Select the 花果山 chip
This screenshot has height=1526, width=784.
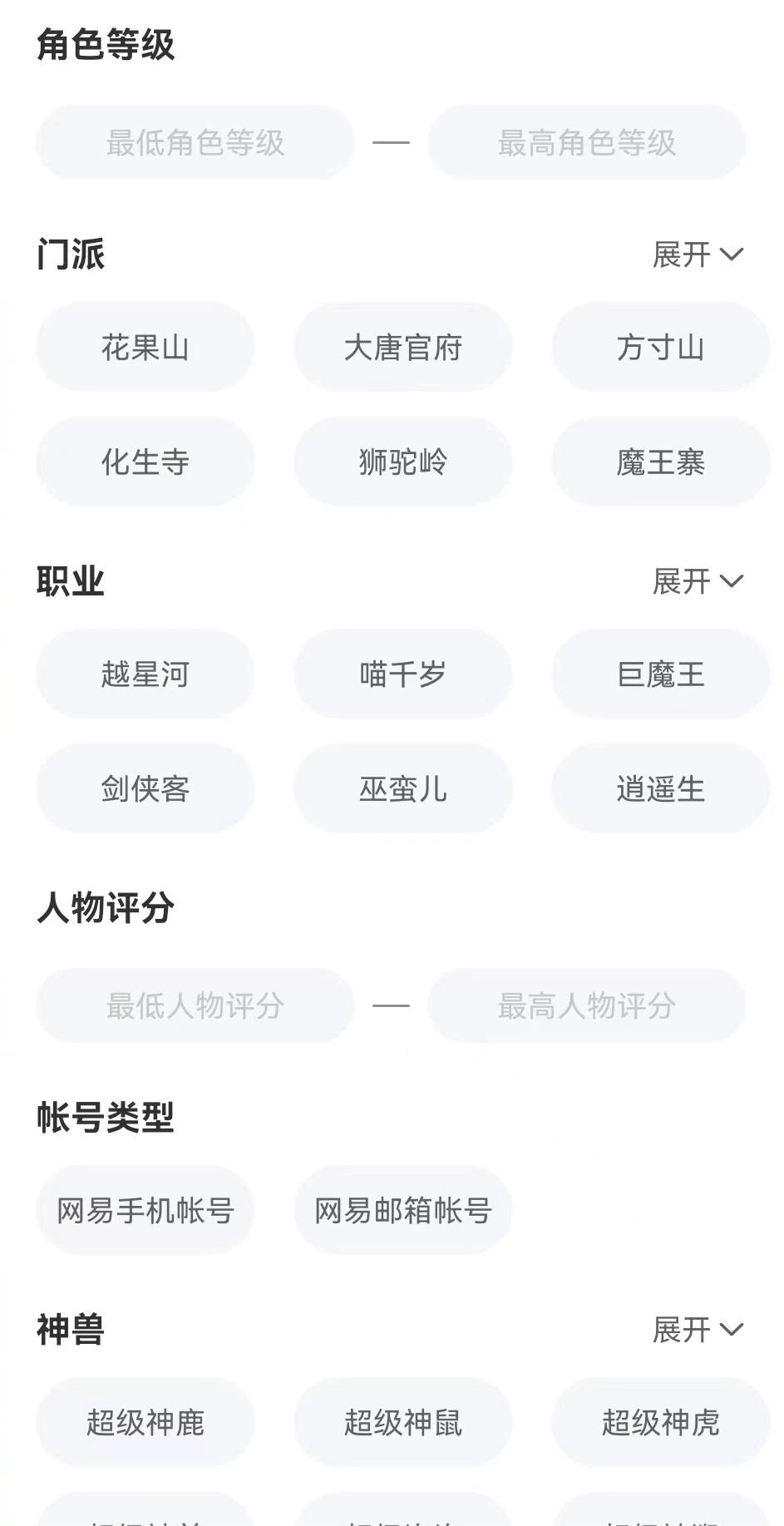coord(145,348)
